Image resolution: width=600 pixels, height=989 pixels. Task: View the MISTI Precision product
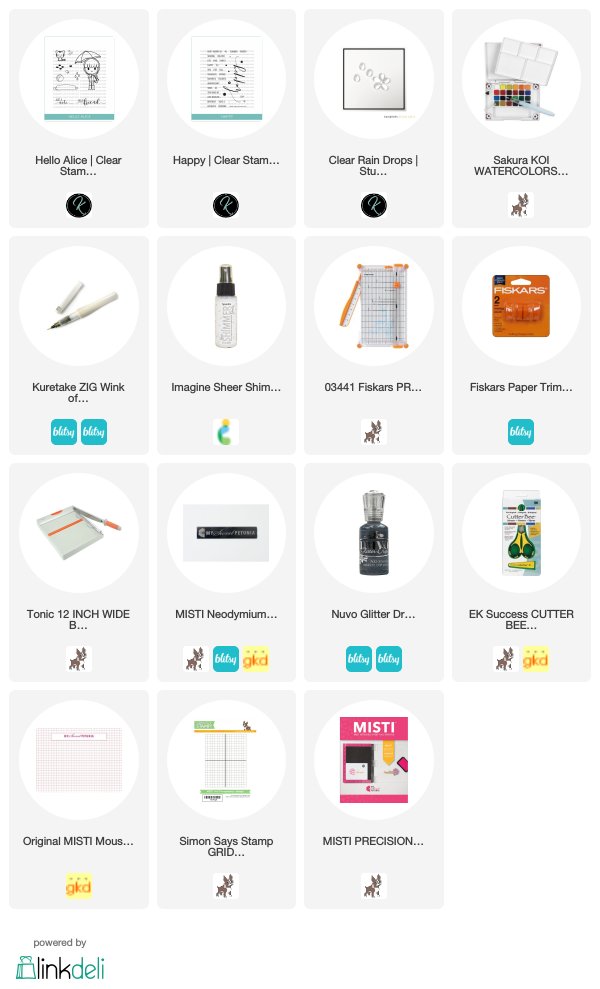374,799
